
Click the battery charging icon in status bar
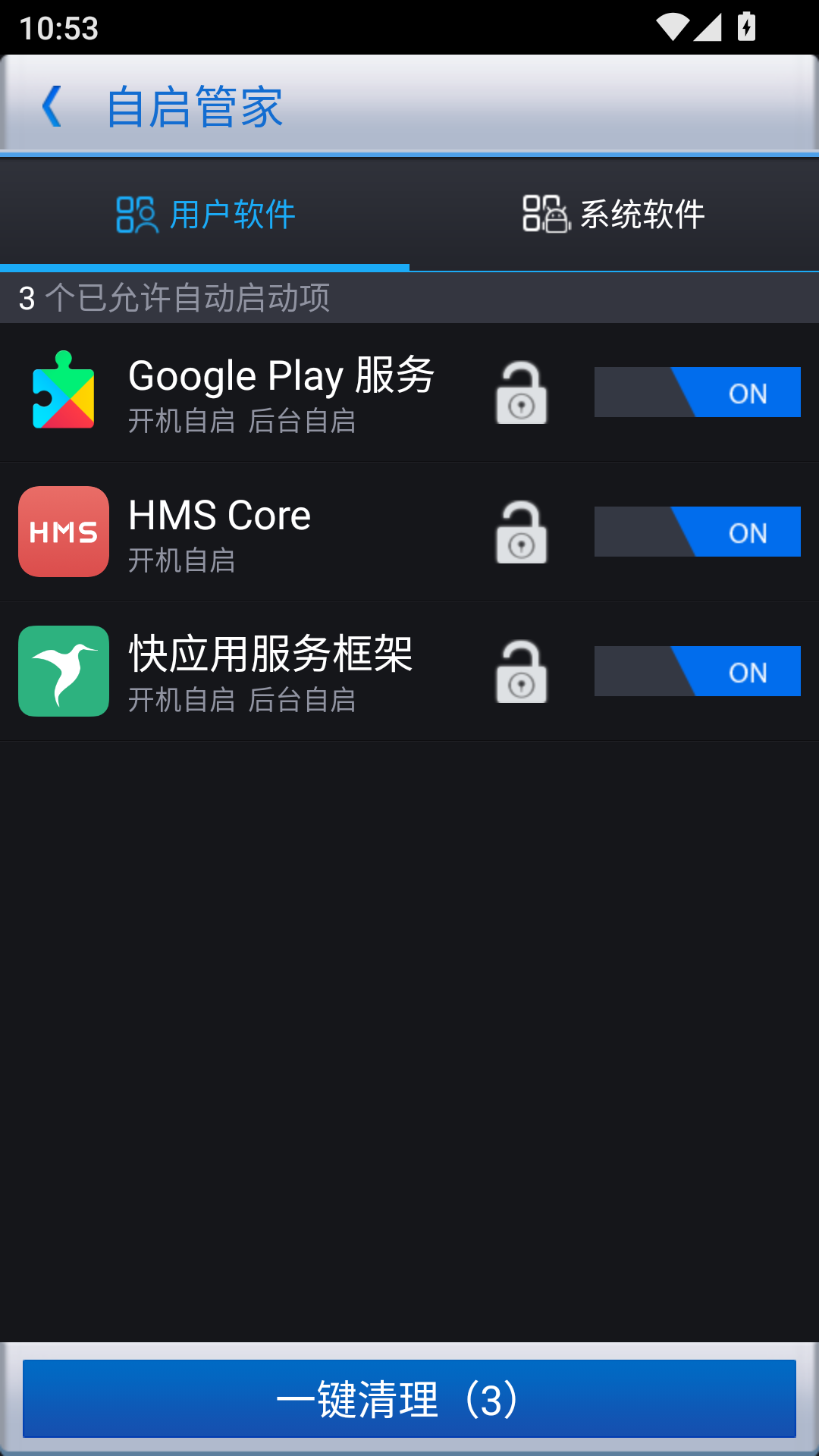tap(746, 24)
